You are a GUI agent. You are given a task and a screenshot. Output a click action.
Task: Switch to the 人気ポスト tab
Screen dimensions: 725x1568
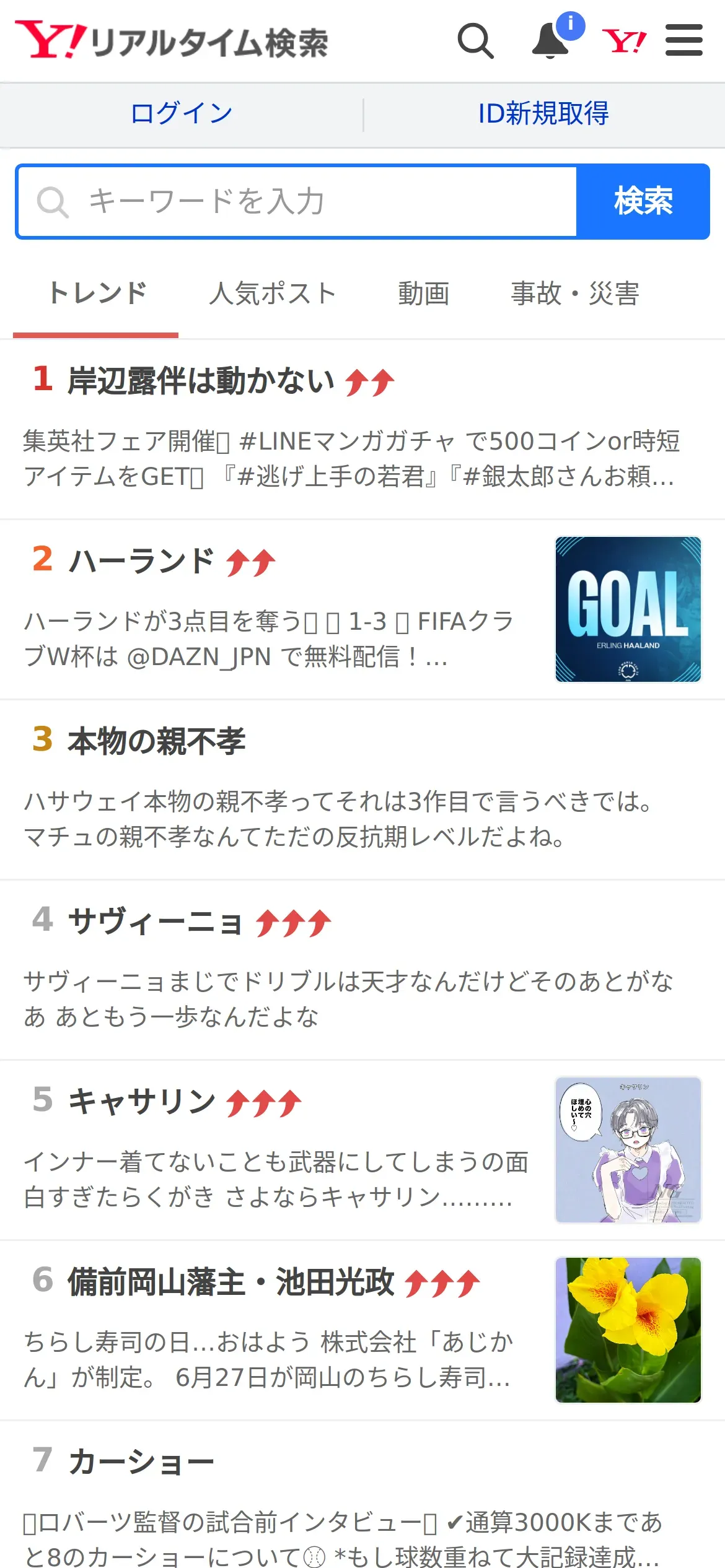[x=273, y=294]
